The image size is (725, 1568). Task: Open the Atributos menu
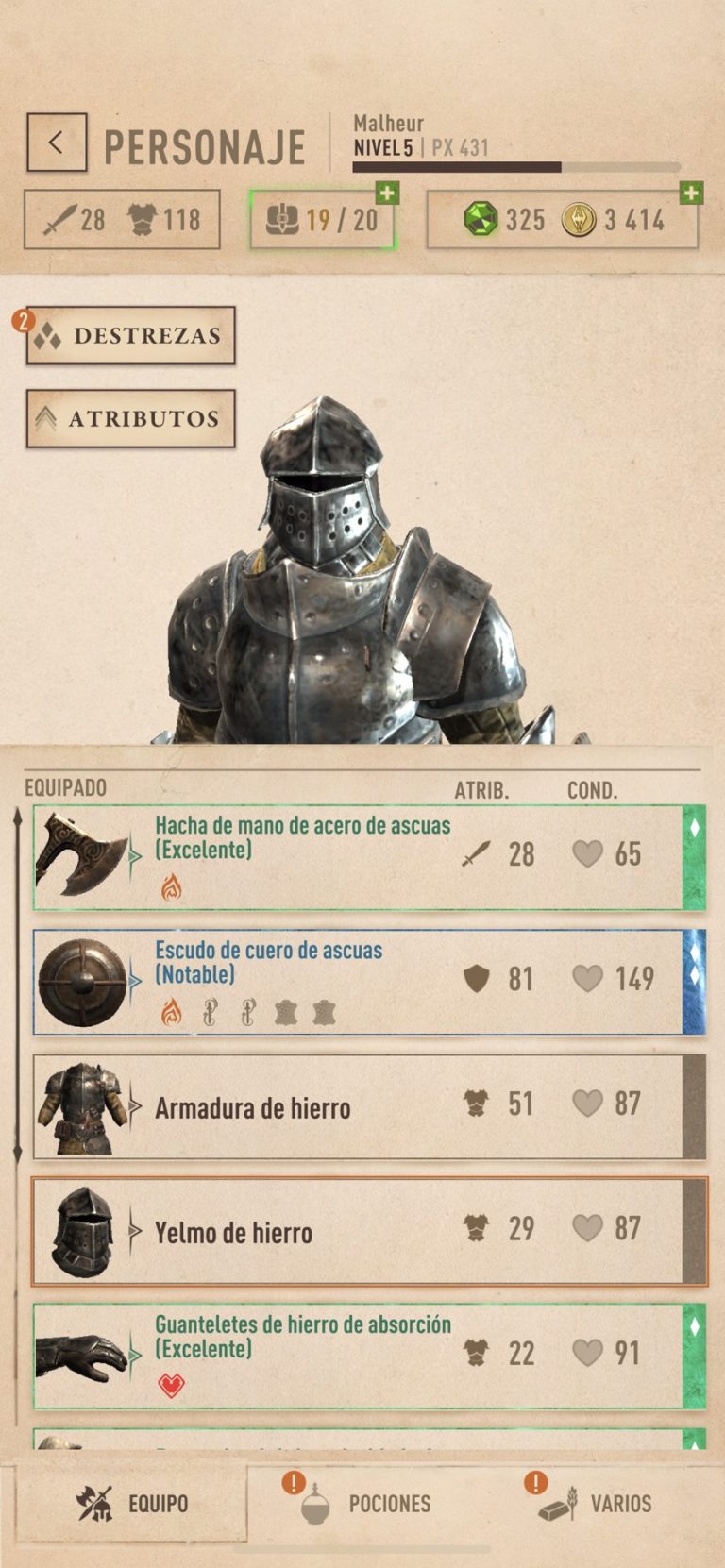(131, 418)
